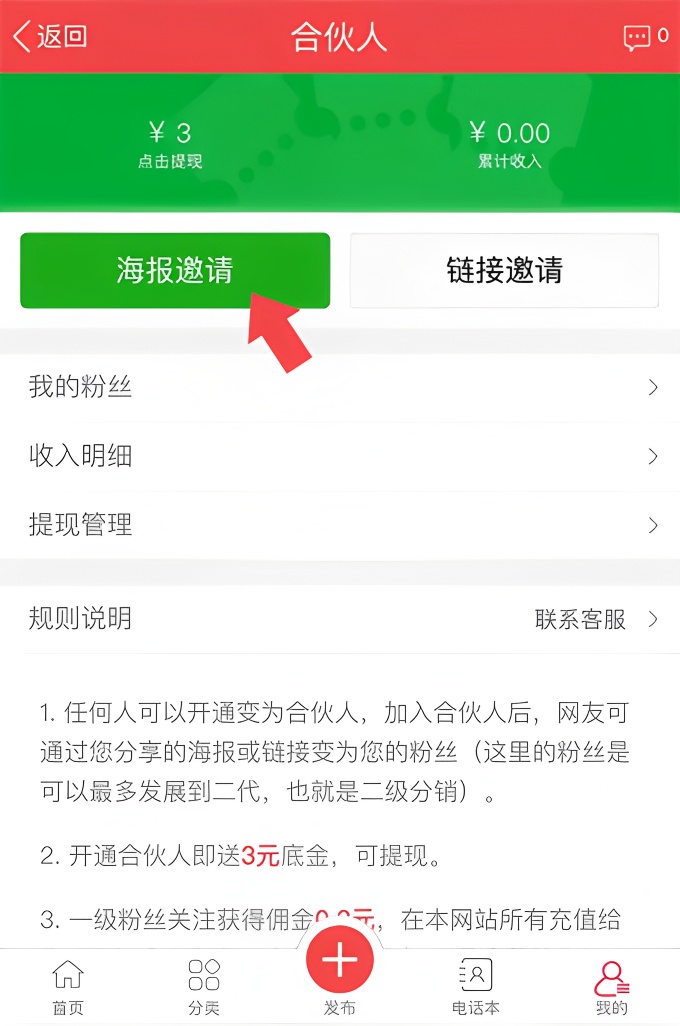Open 我的粉丝
680x1026 pixels.
340,387
